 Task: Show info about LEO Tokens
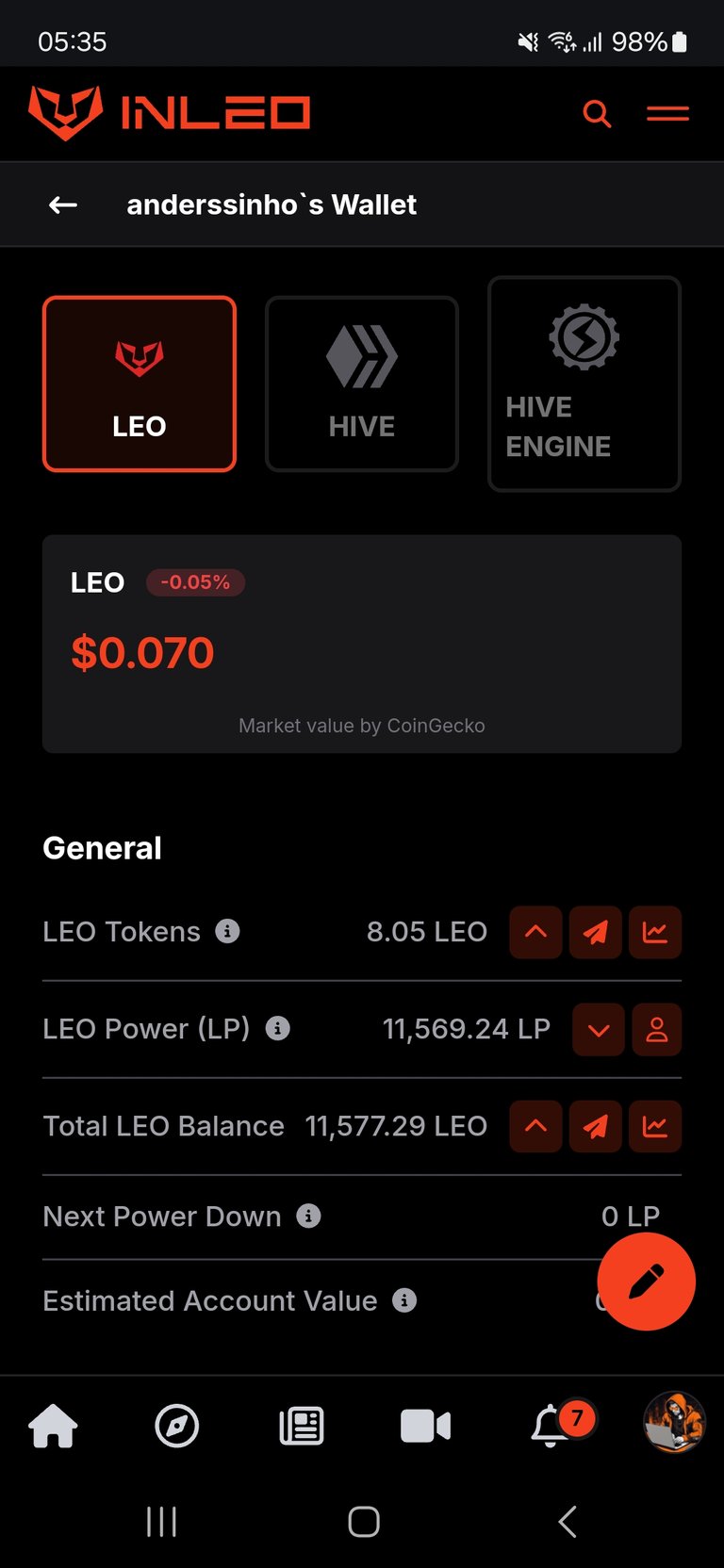coord(227,931)
